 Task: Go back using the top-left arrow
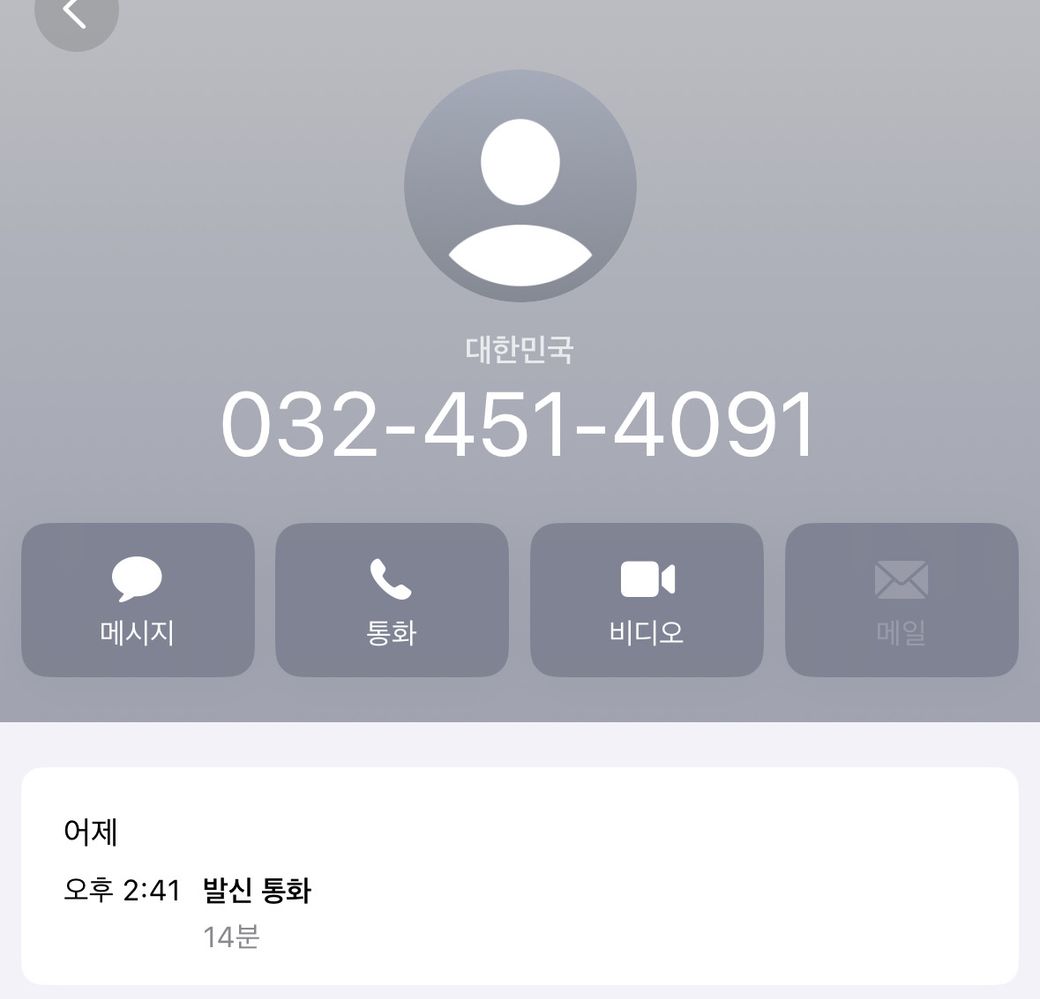pyautogui.click(x=76, y=14)
